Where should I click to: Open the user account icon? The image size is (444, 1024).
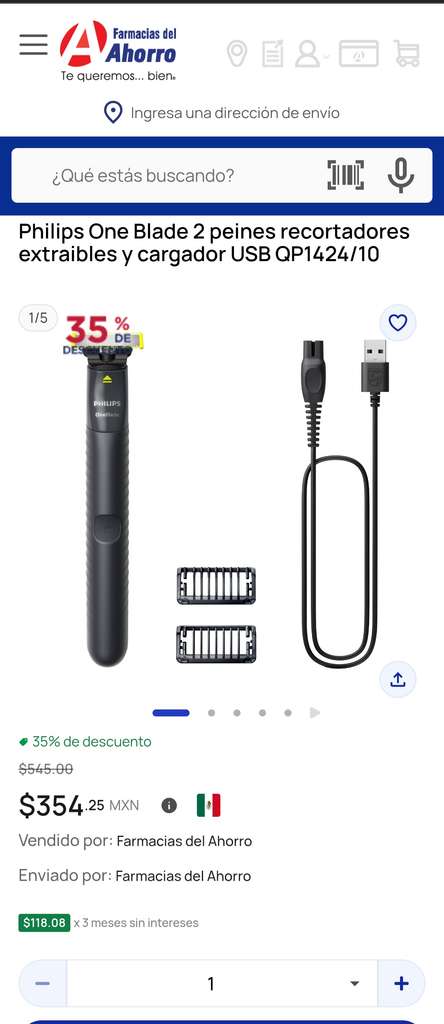click(x=308, y=54)
